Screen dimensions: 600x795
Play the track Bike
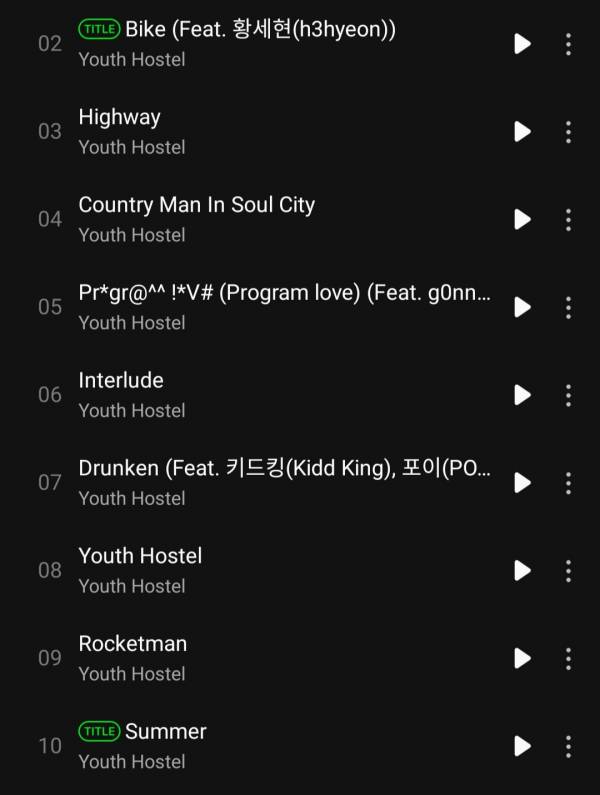point(522,44)
